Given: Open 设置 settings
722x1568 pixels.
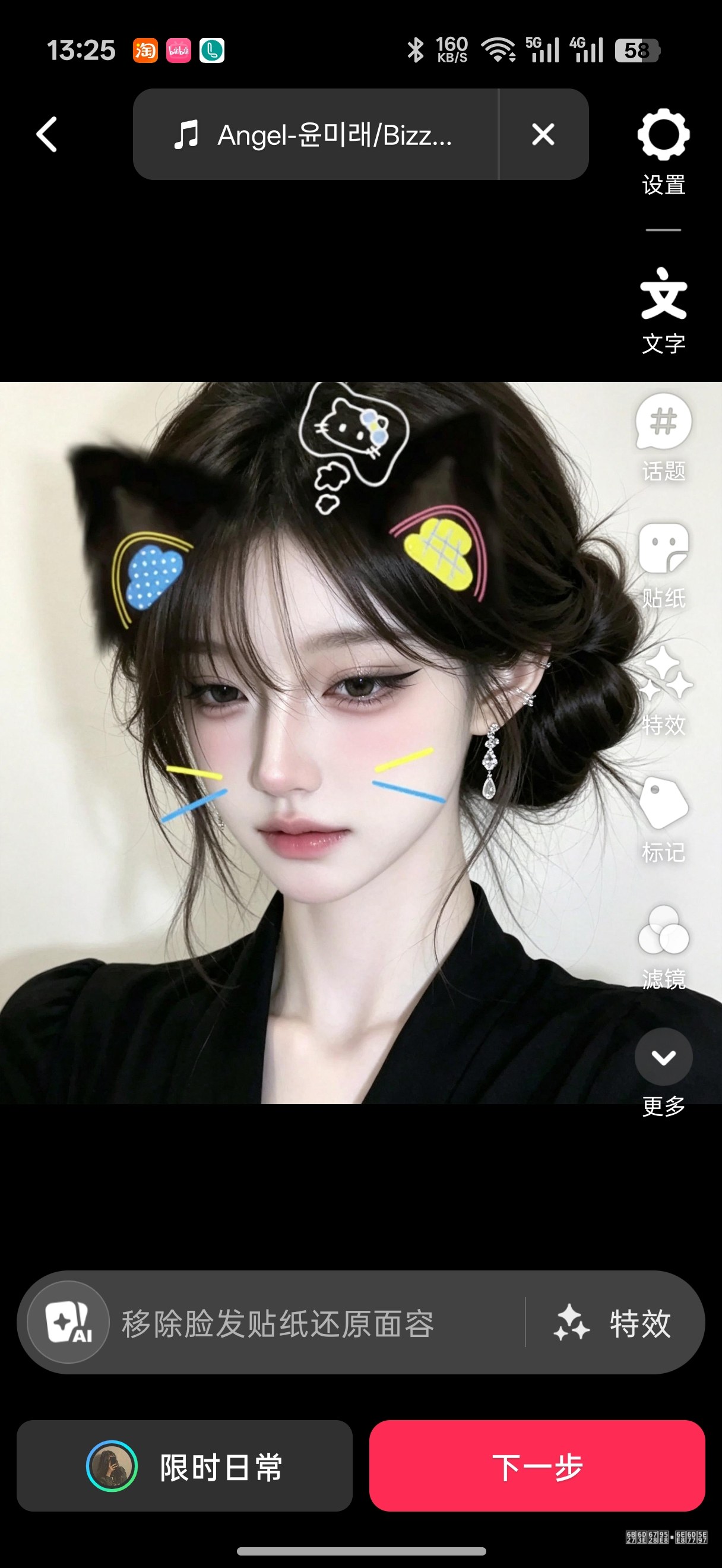Looking at the screenshot, I should [x=663, y=152].
